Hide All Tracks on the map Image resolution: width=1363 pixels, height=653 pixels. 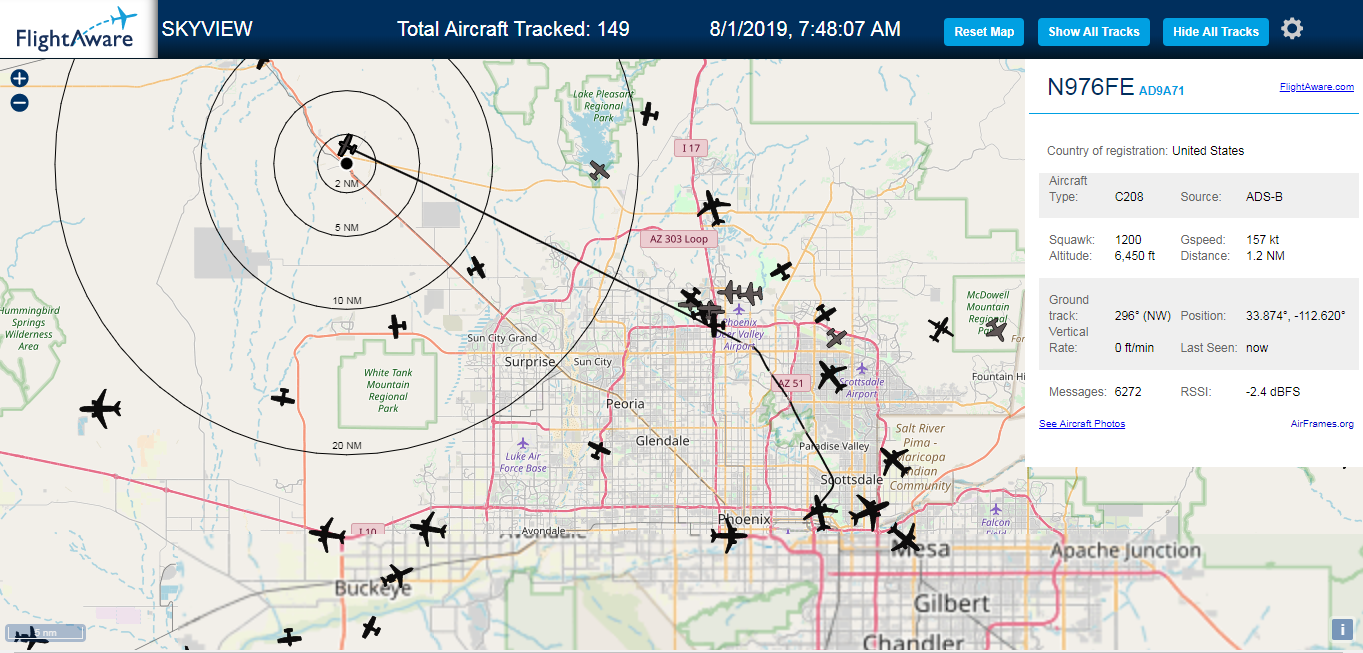coord(1216,32)
